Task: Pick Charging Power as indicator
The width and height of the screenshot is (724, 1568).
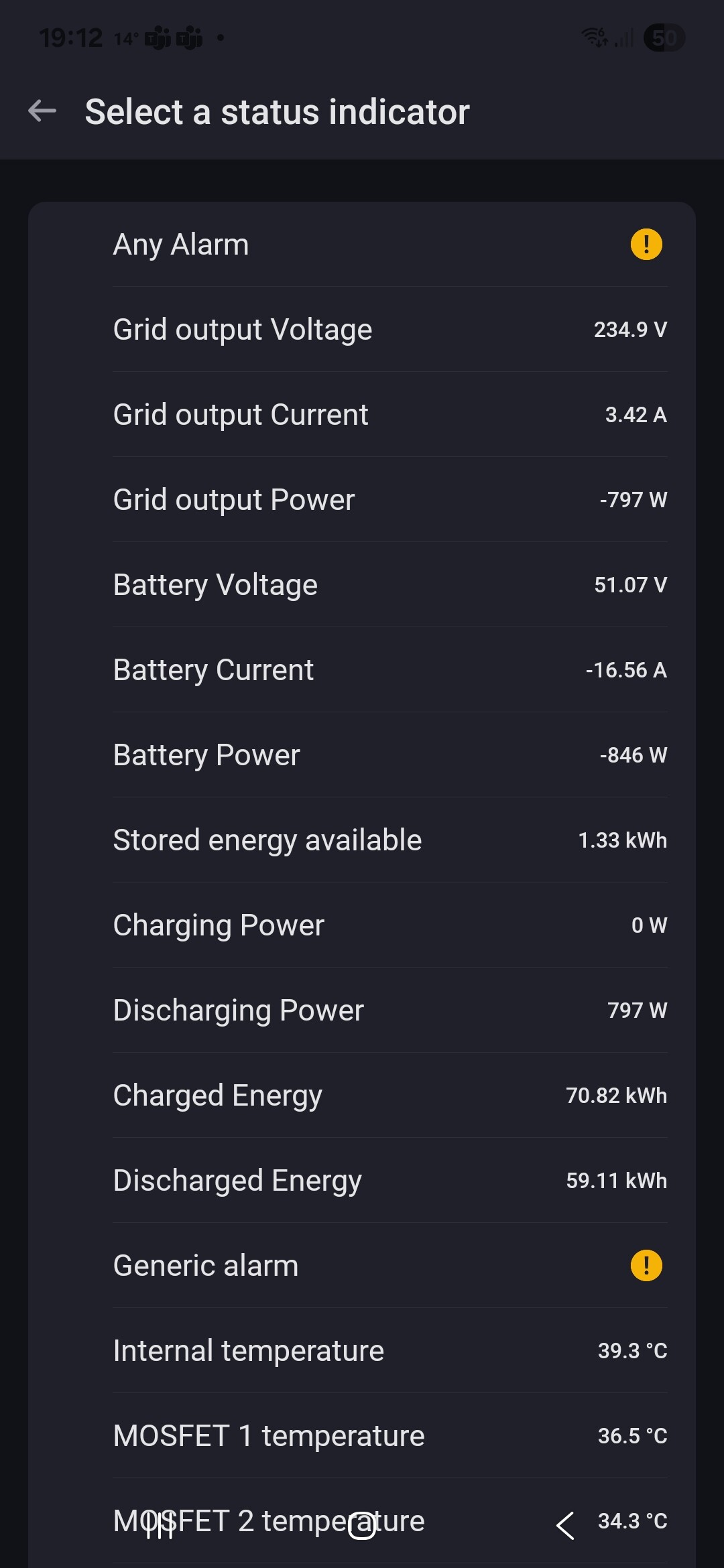Action: click(362, 925)
